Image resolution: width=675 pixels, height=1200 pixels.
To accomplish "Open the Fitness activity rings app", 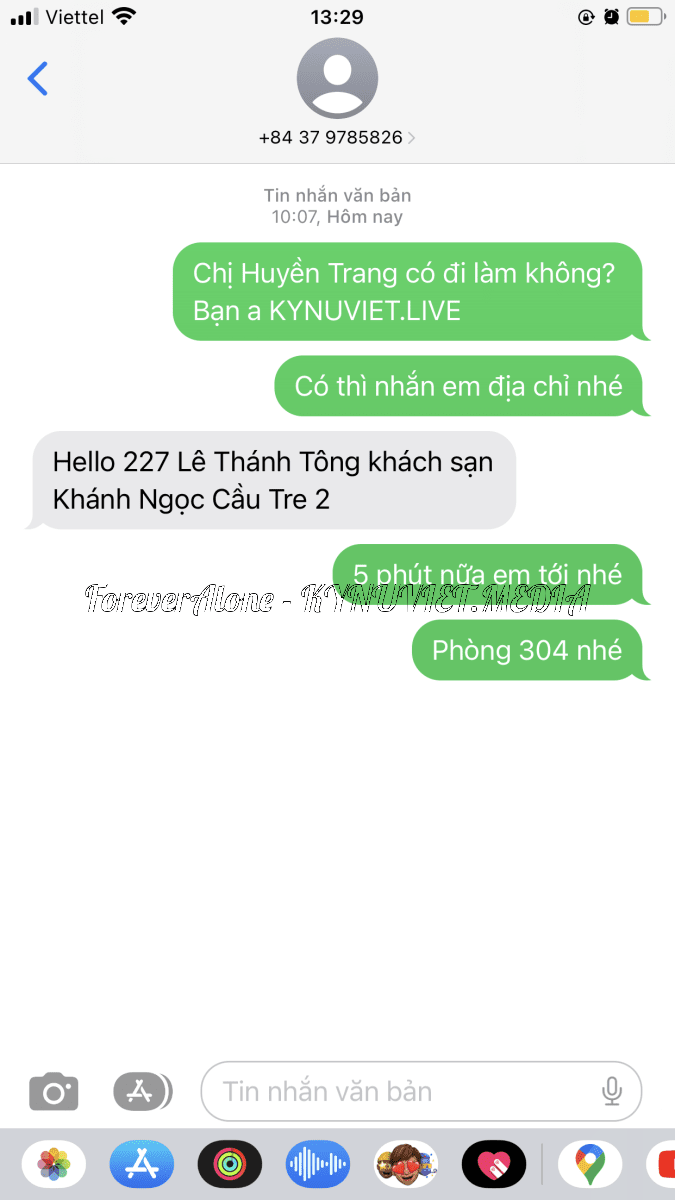I will pos(230,1164).
